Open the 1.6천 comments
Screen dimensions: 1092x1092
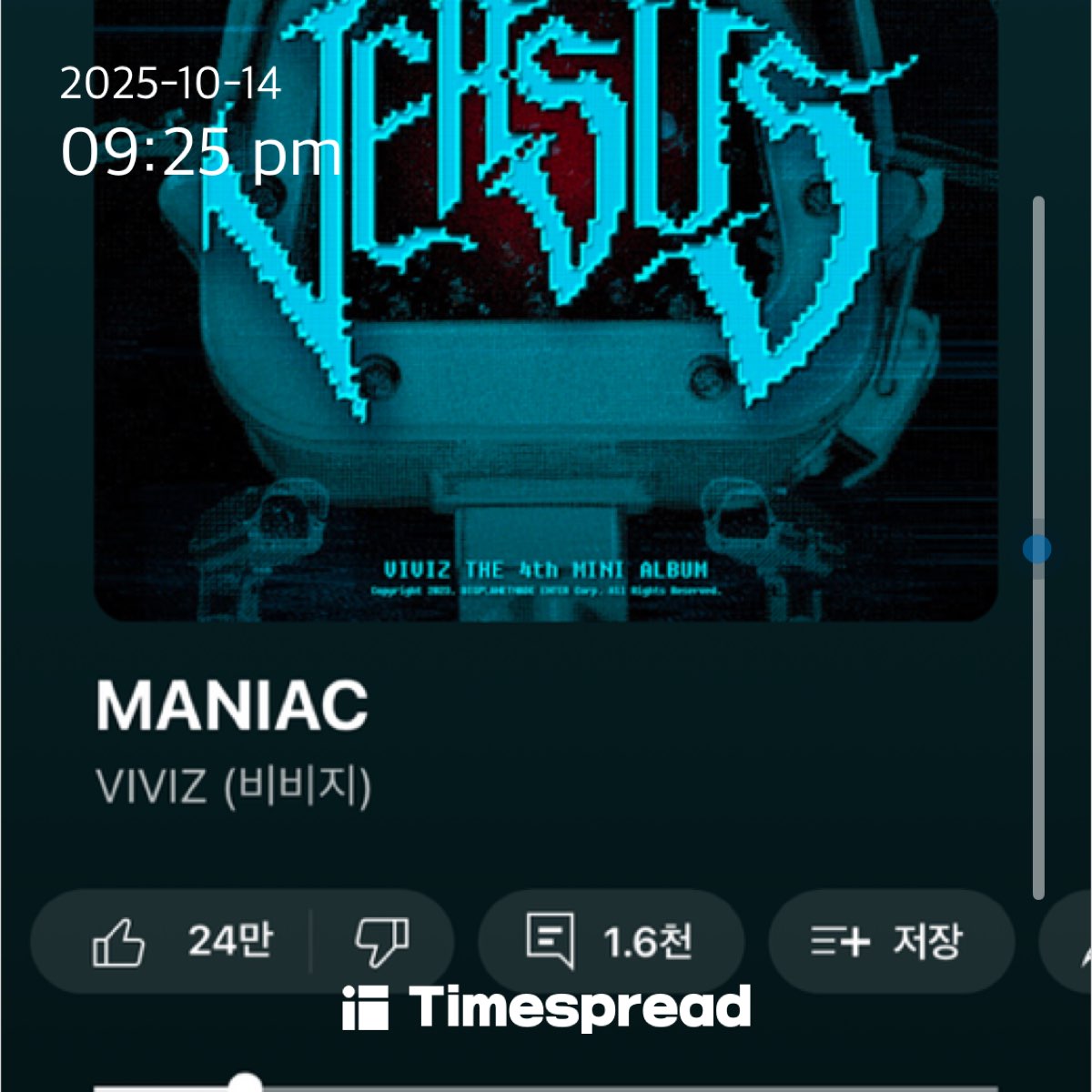point(611,941)
